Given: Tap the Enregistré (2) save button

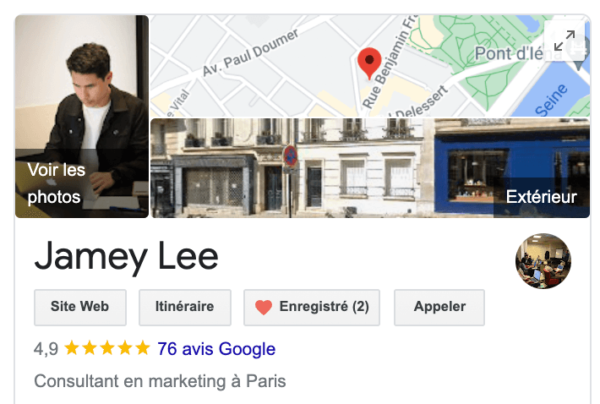Looking at the screenshot, I should pyautogui.click(x=312, y=307).
